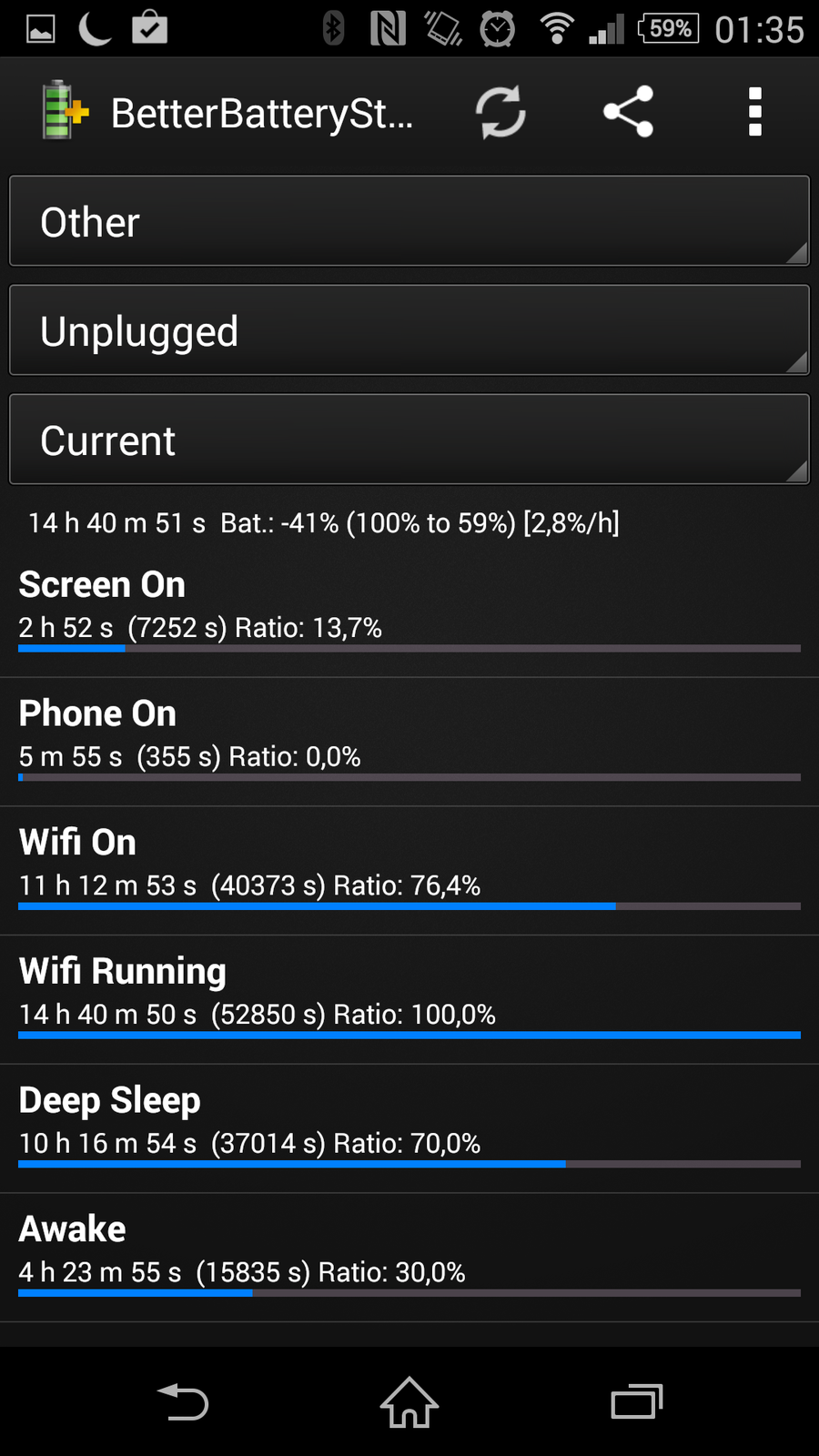Go back with the system back button
The width and height of the screenshot is (819, 1456).
point(183,1402)
